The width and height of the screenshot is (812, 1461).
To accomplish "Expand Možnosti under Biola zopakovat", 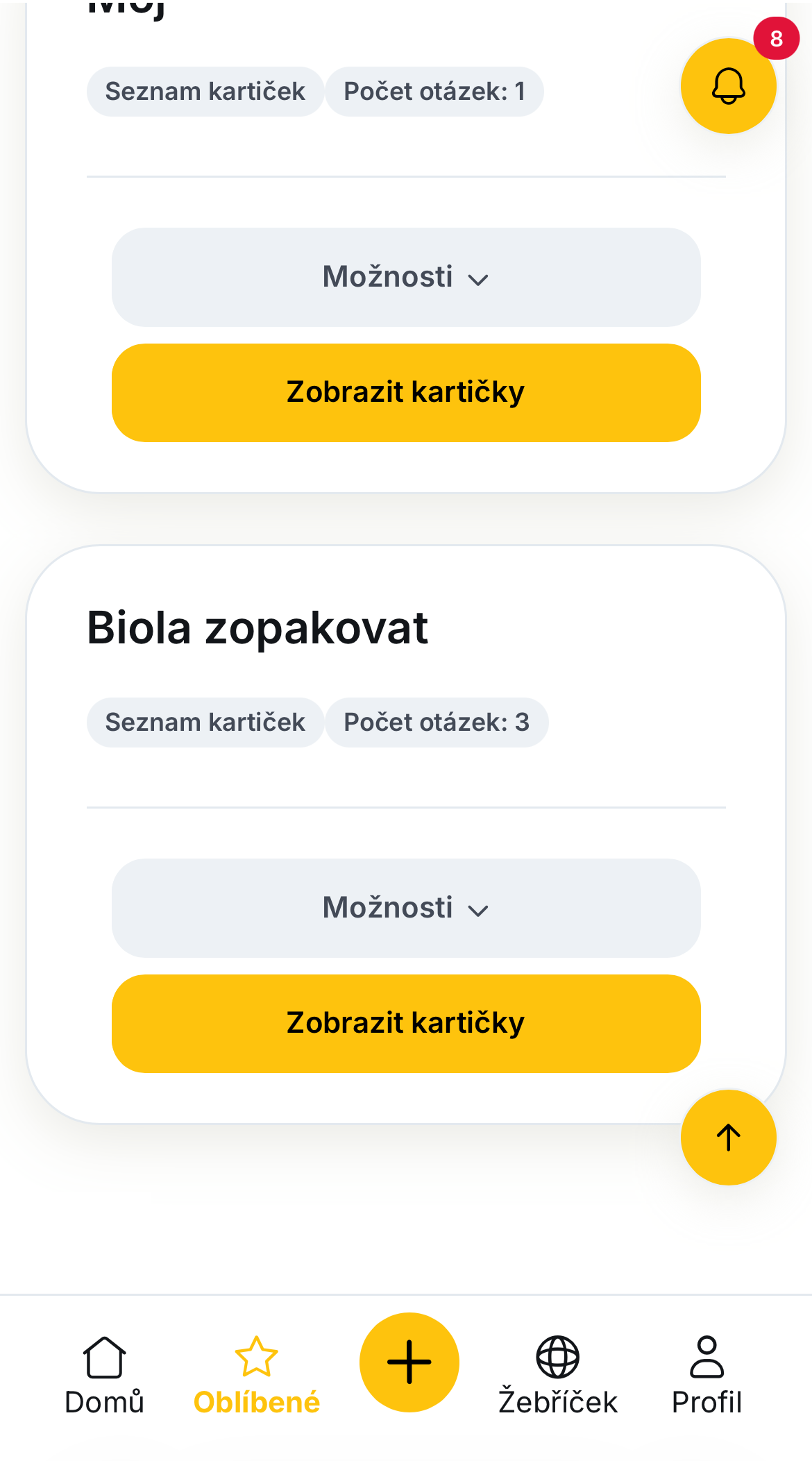I will click(x=406, y=908).
